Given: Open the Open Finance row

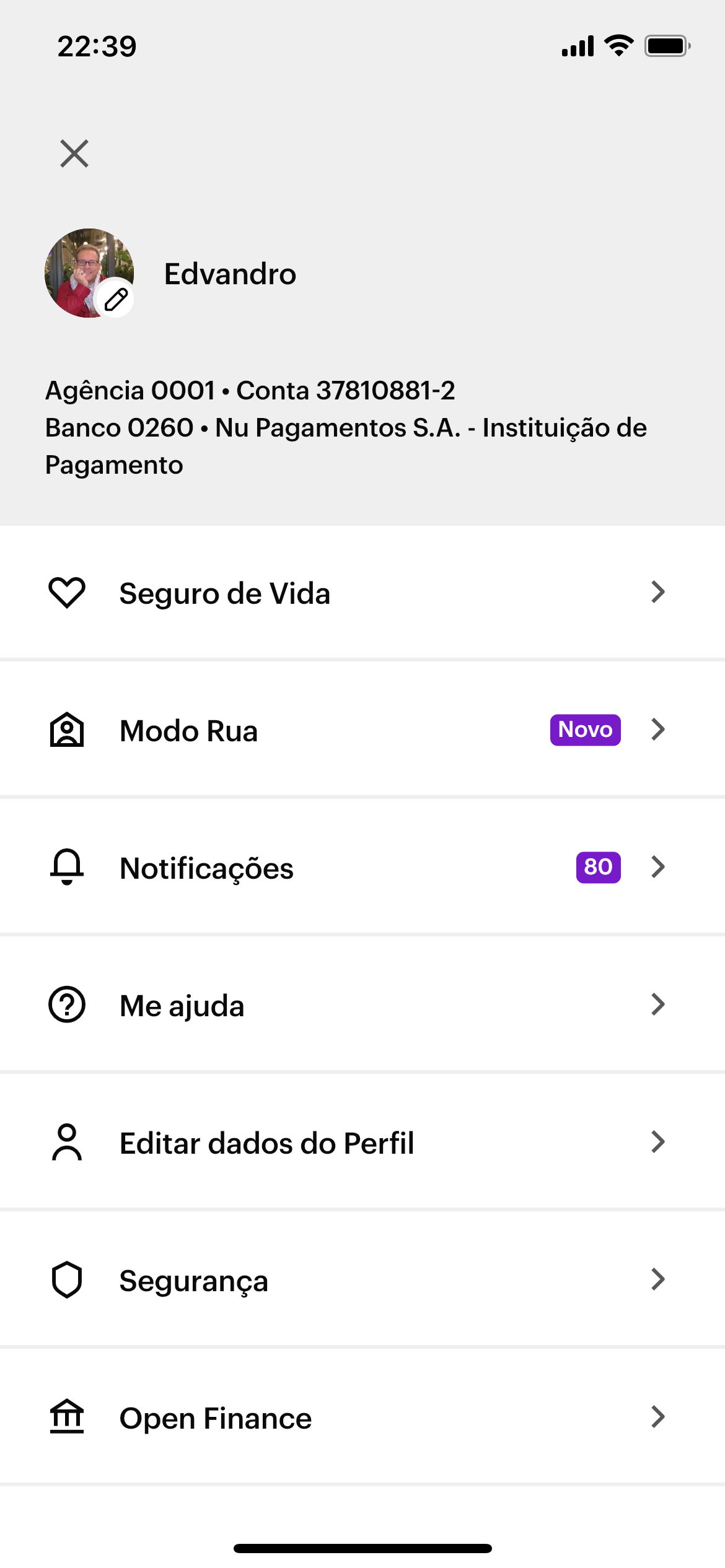Looking at the screenshot, I should (362, 1418).
